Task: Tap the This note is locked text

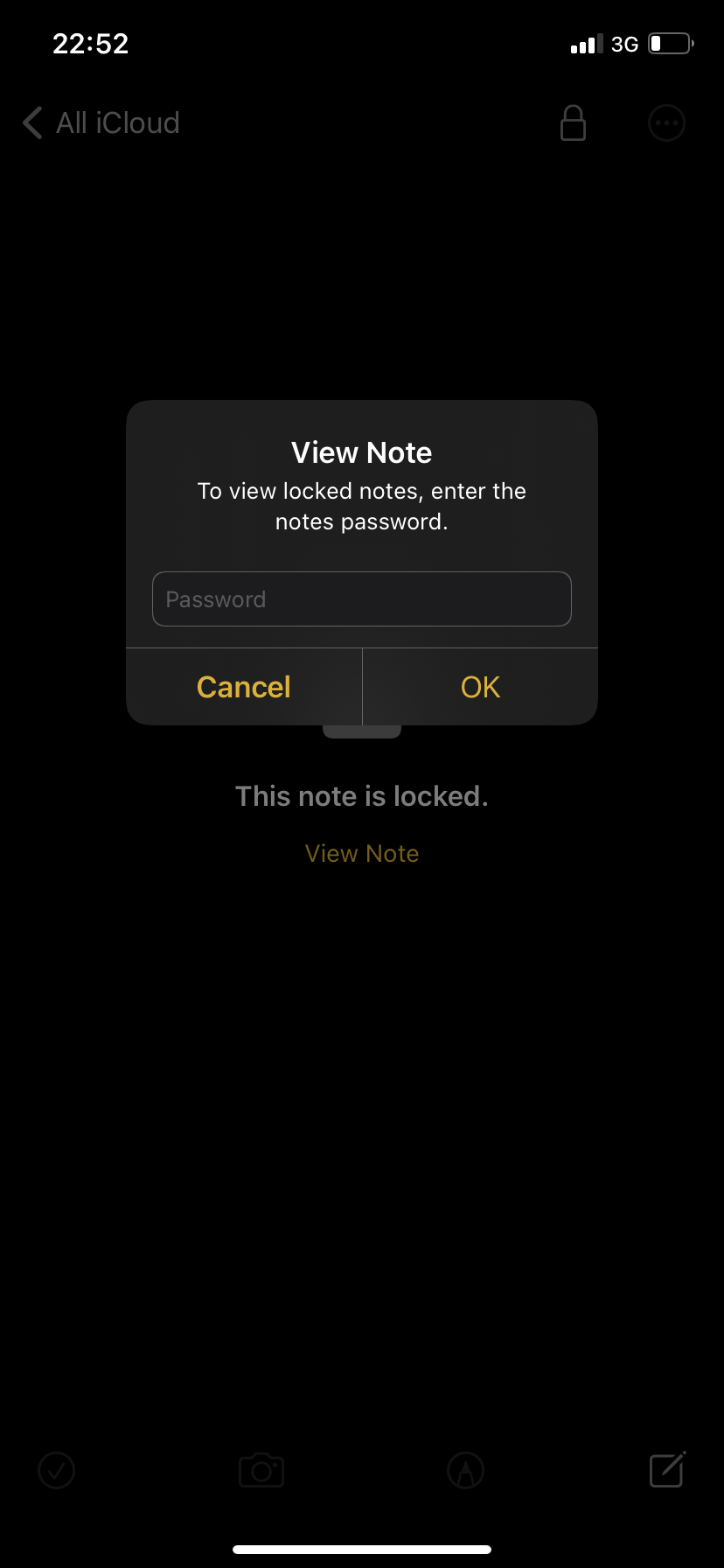Action: tap(361, 795)
